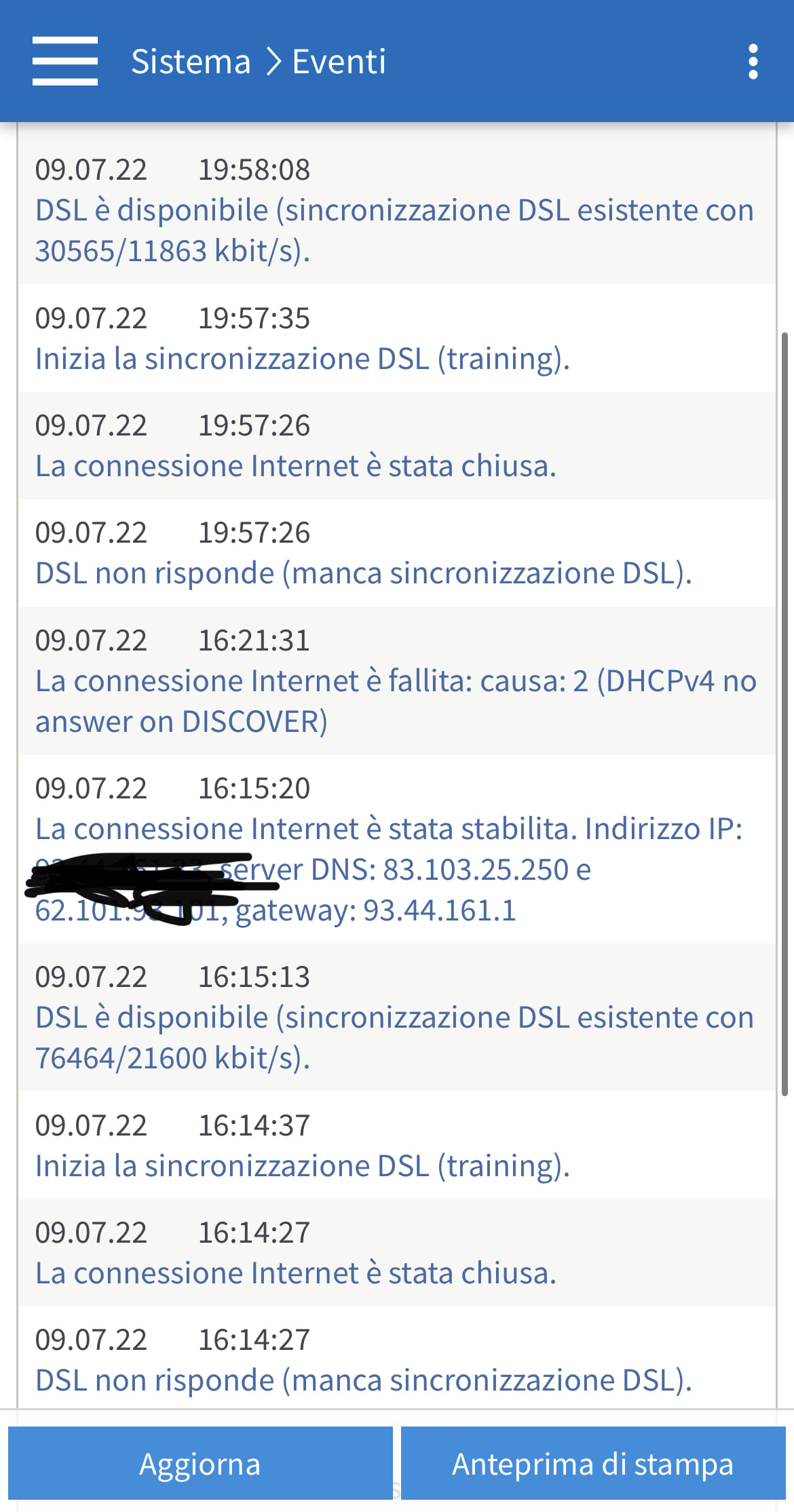Open the three-dot overflow menu
794x1512 pixels.
coord(753,62)
